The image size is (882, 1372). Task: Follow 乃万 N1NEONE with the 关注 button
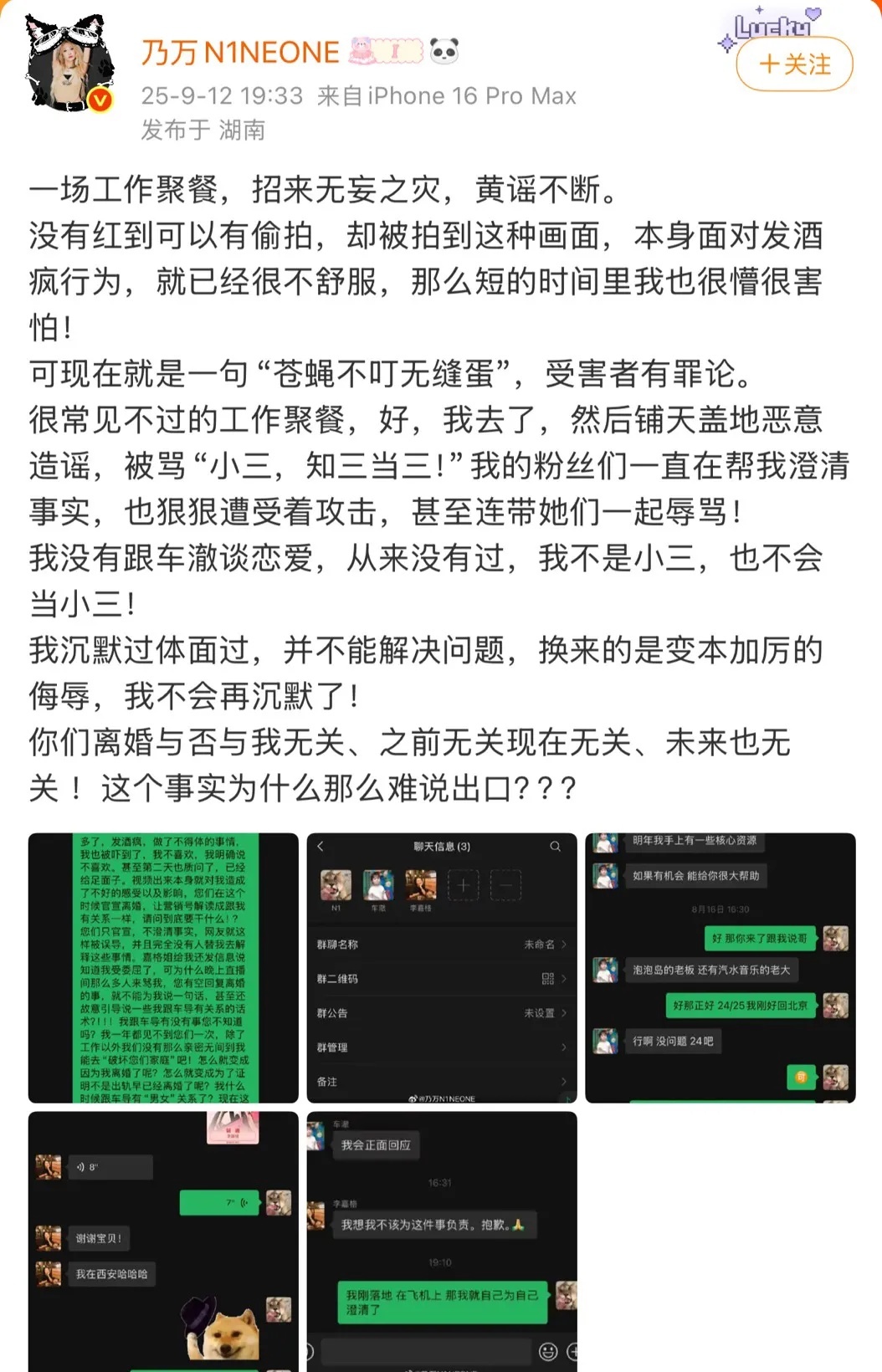[x=793, y=64]
